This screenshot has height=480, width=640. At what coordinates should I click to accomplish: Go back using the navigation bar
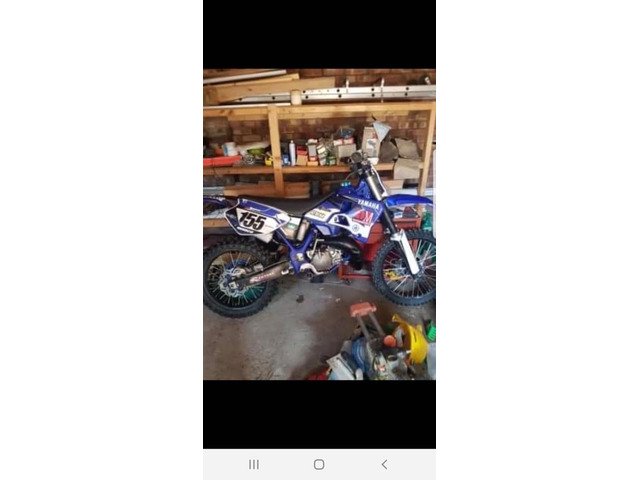(384, 464)
